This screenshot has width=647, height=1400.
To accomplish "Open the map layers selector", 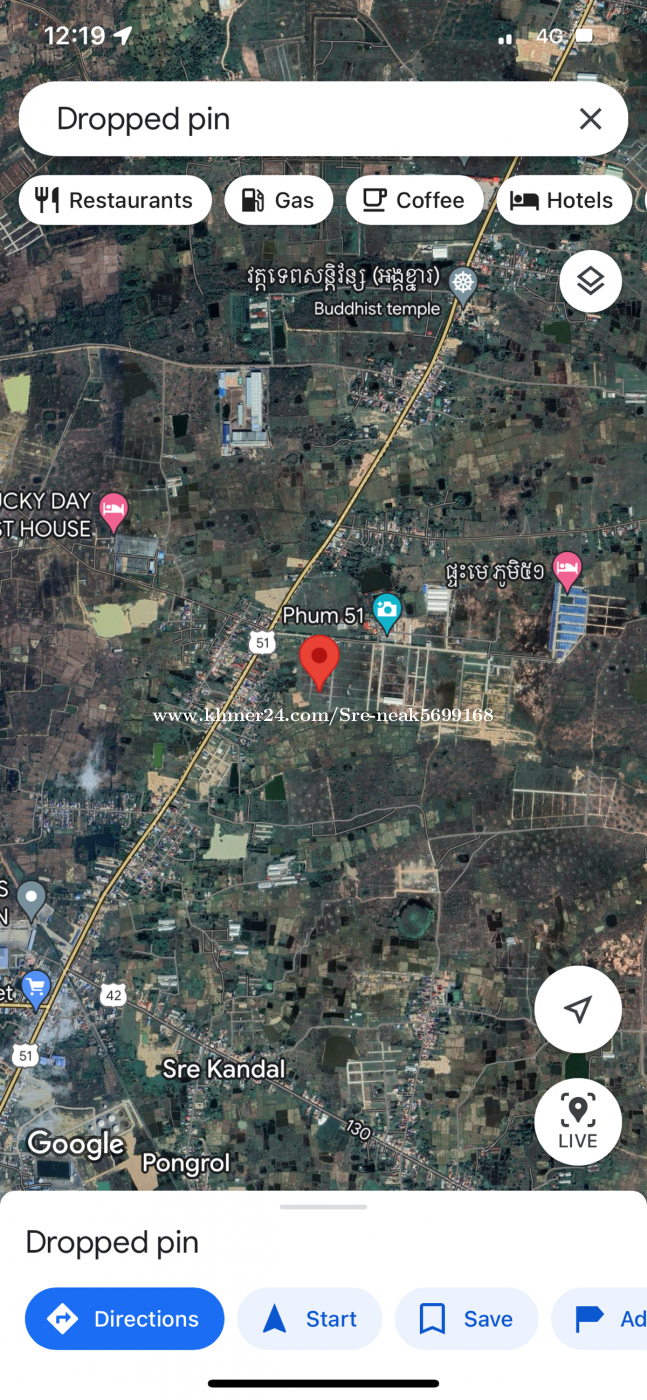I will 590,281.
